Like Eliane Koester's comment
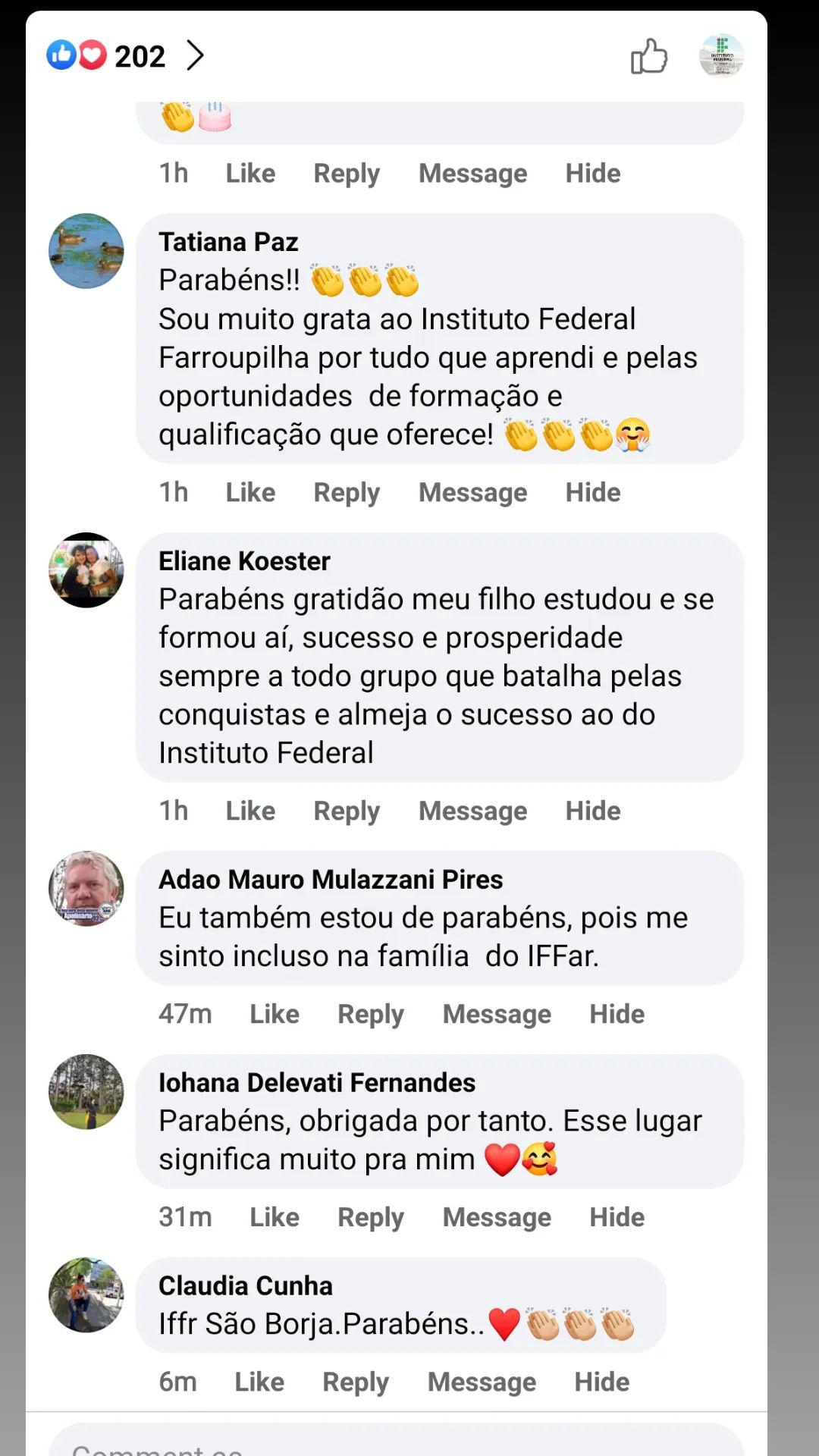This screenshot has width=819, height=1456. [250, 811]
